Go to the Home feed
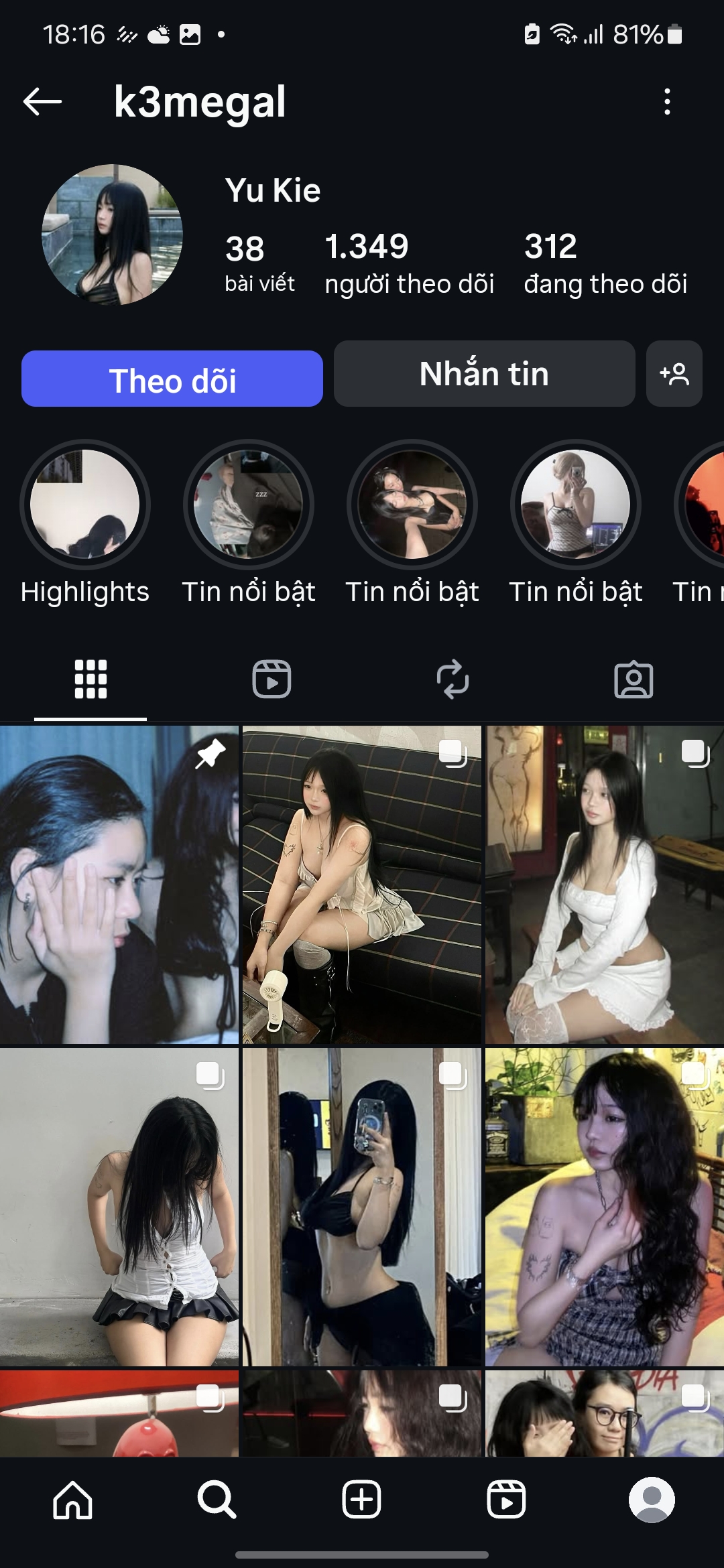This screenshot has width=724, height=1568. tap(72, 1500)
